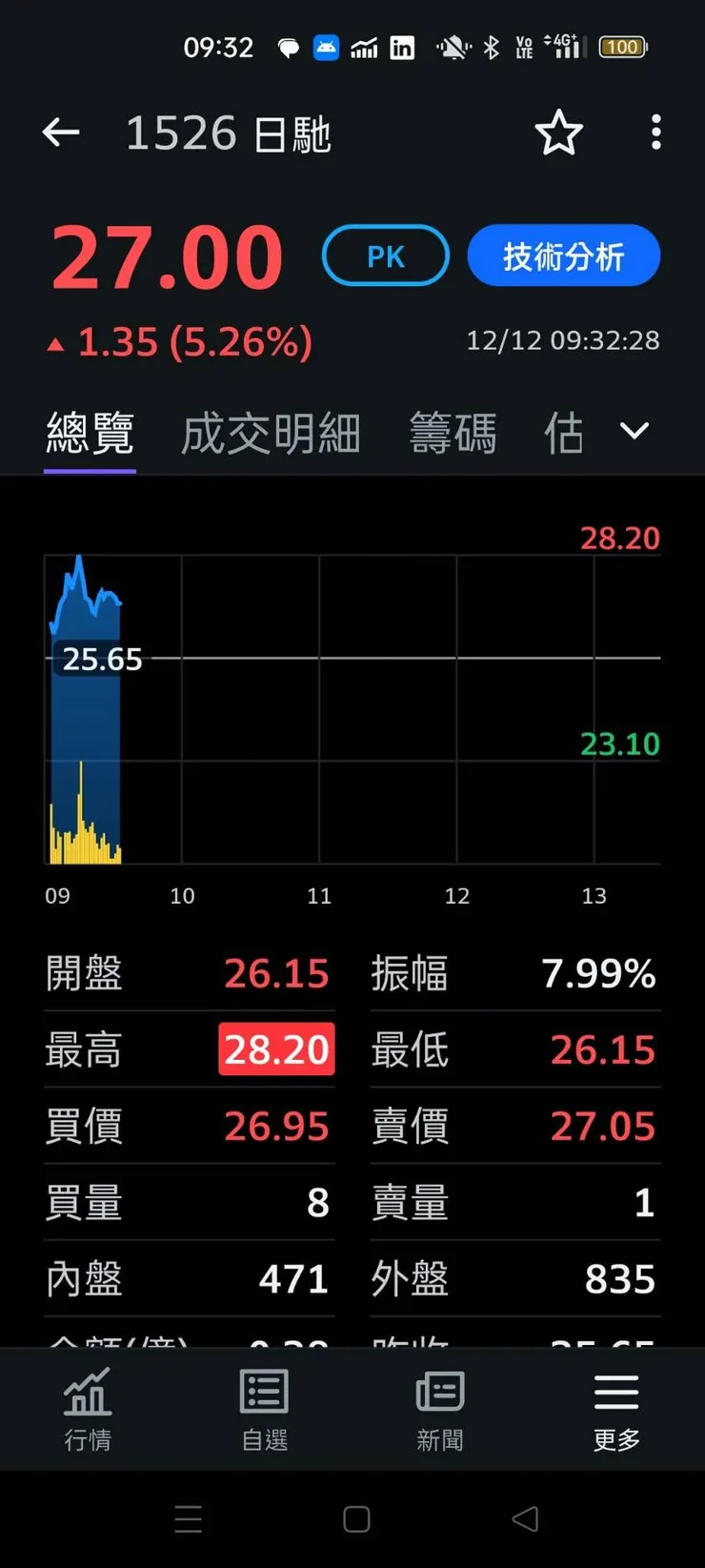
Task: Toggle the star to favorite this stock
Action: 559,132
